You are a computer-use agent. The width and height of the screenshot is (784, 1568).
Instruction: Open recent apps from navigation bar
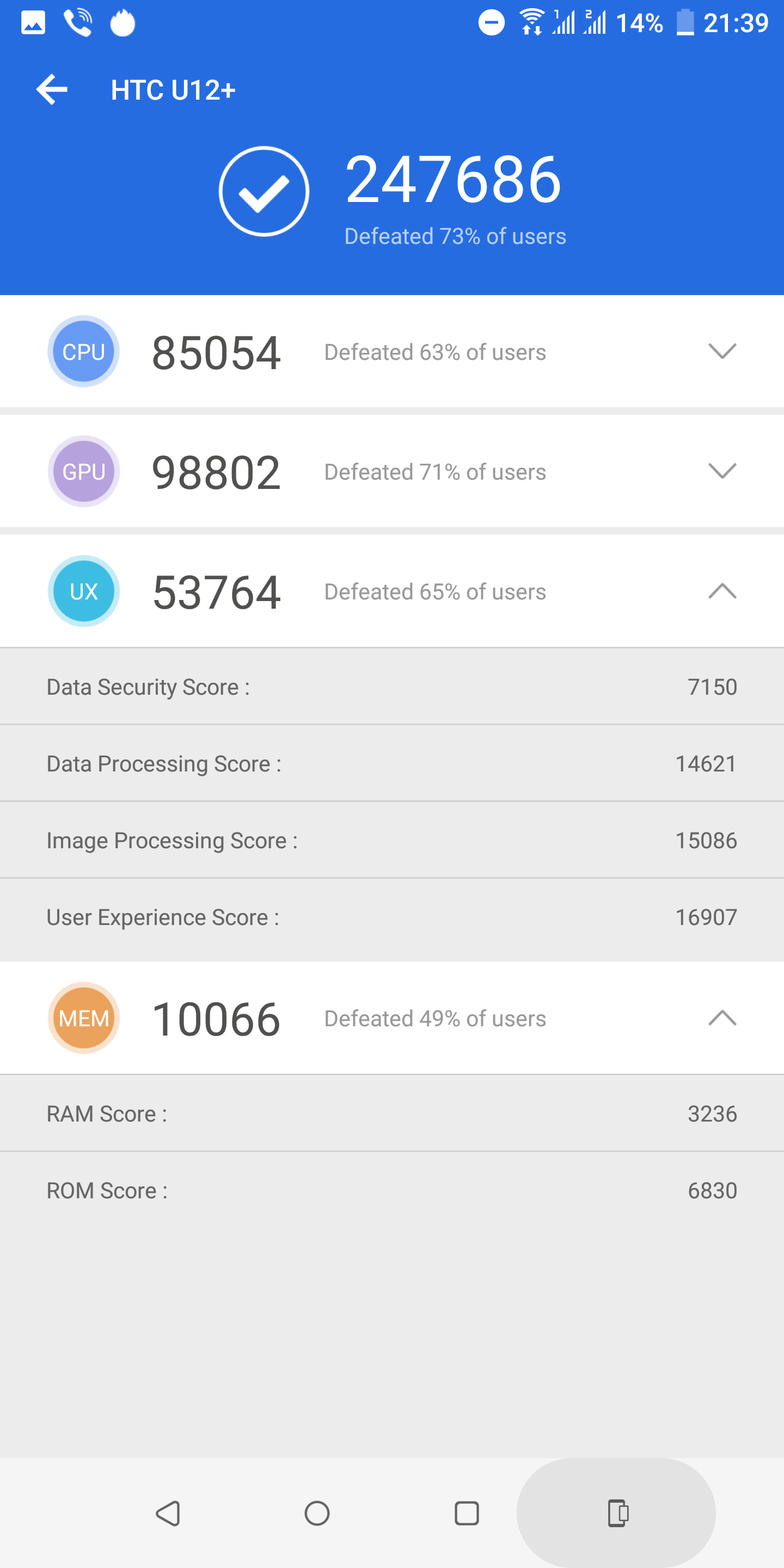click(x=467, y=1513)
